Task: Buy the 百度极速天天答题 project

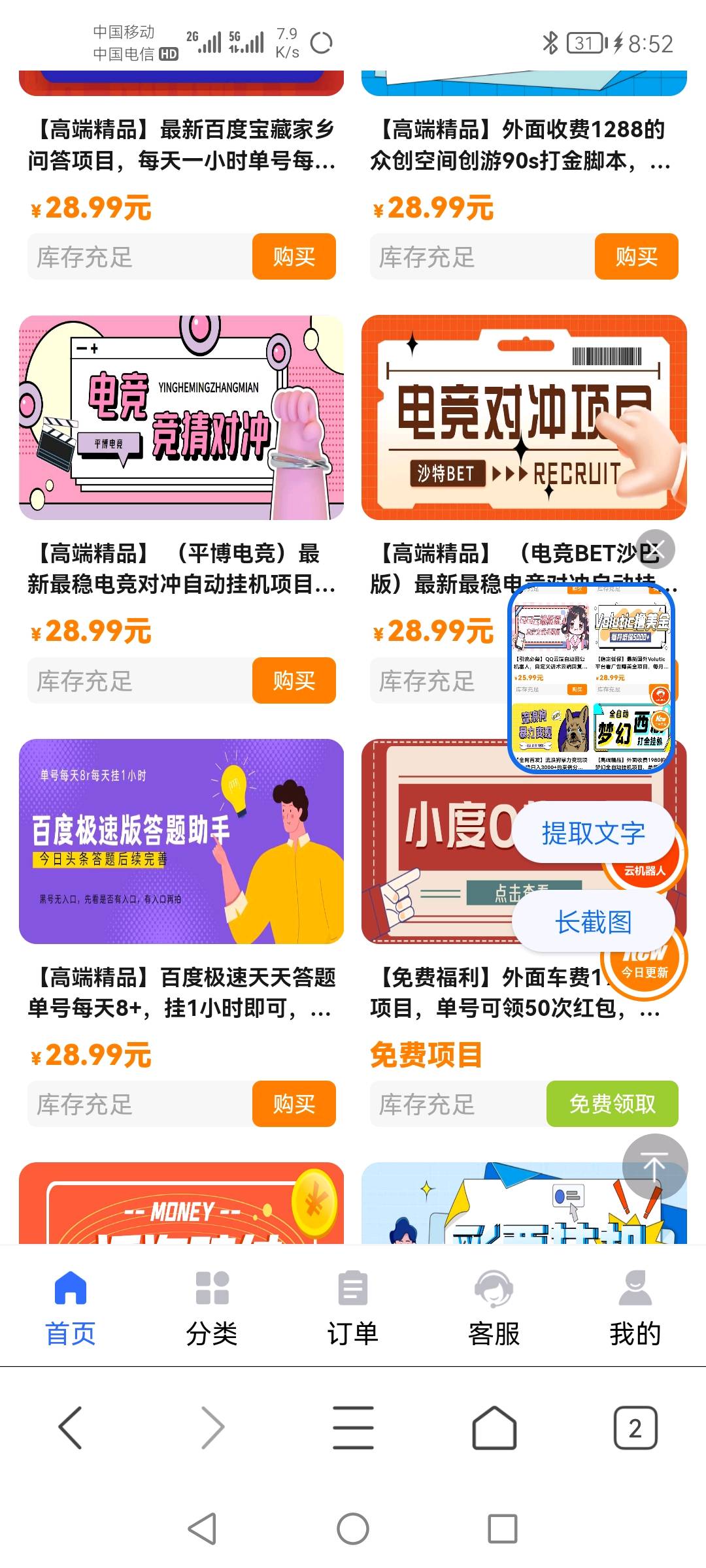Action: [x=294, y=1104]
